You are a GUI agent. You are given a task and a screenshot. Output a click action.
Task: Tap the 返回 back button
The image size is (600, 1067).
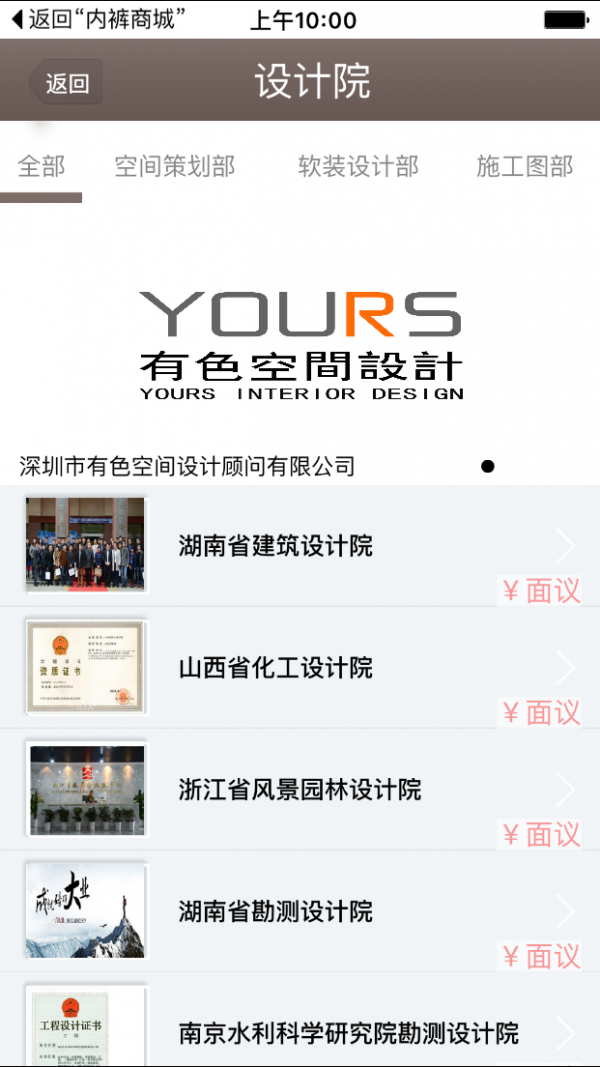(x=66, y=84)
